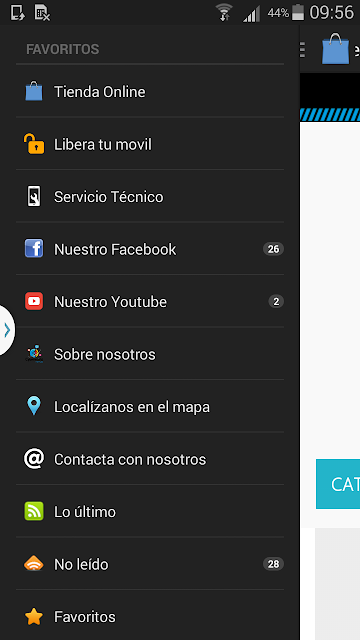Tap the drawer menu button beside the shopping bag
360x640 pixels.
(302, 49)
